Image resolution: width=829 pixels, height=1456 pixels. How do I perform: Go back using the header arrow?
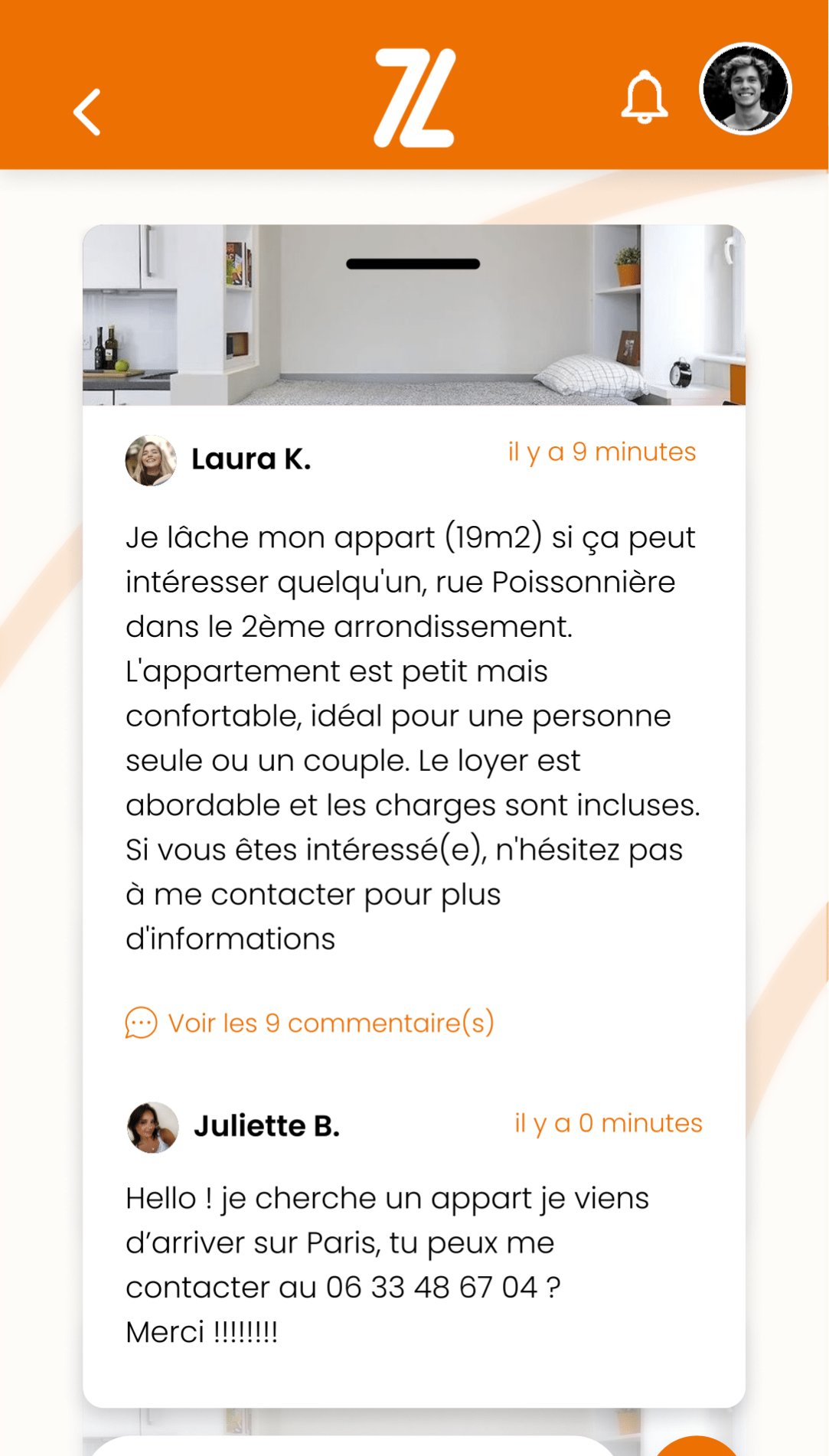[88, 113]
